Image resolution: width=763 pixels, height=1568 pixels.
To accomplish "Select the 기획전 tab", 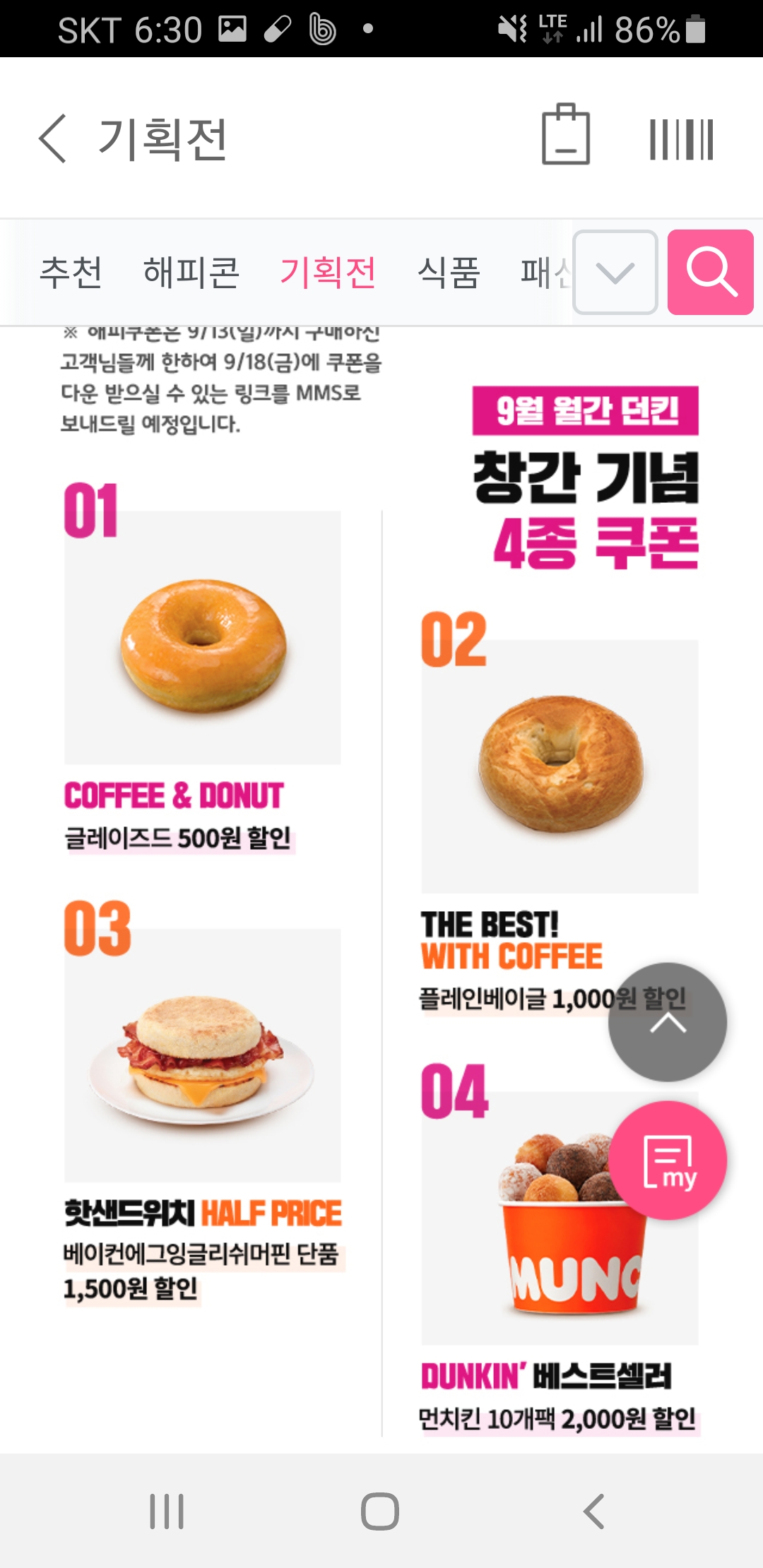I will (328, 273).
